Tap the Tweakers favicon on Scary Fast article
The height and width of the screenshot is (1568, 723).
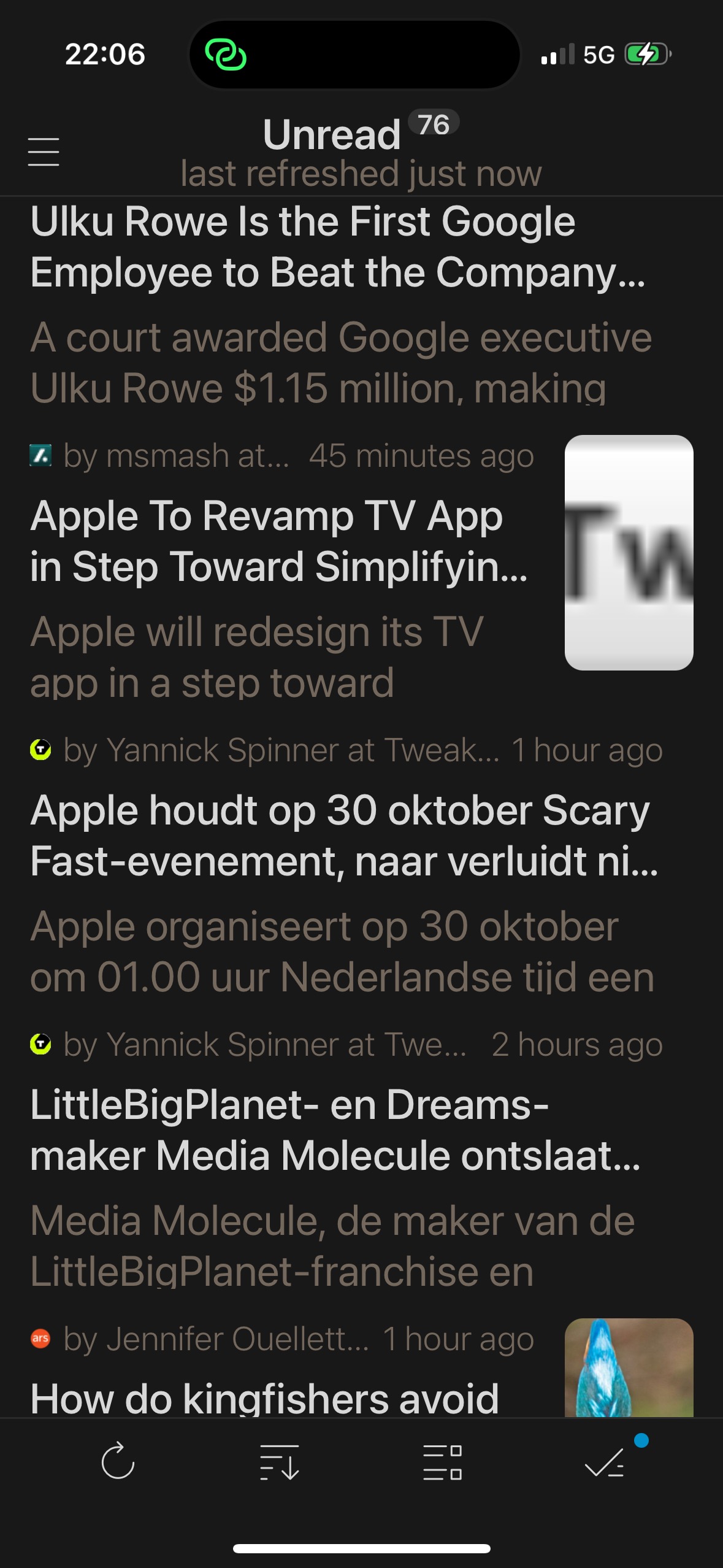click(40, 1045)
